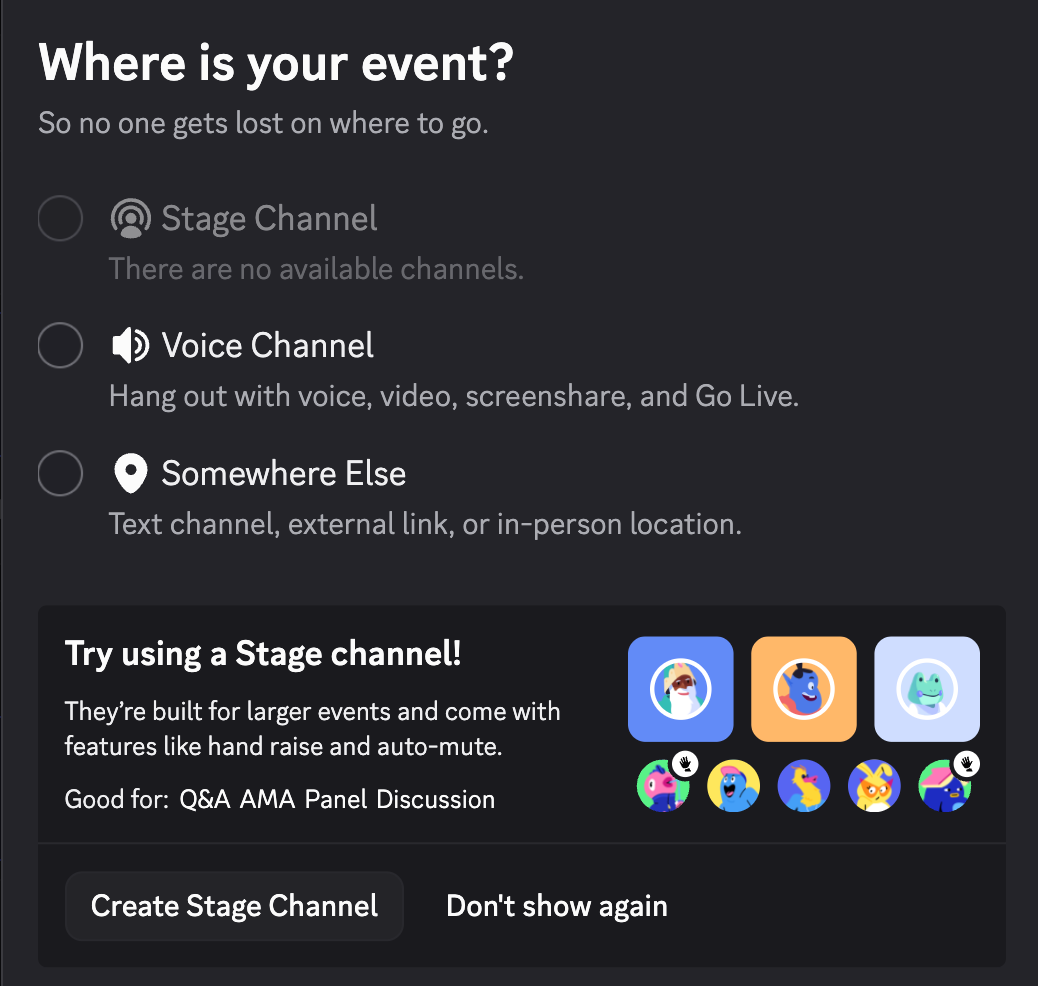The width and height of the screenshot is (1038, 986).
Task: Tap the Create Stage Channel button
Action: pyautogui.click(x=235, y=906)
